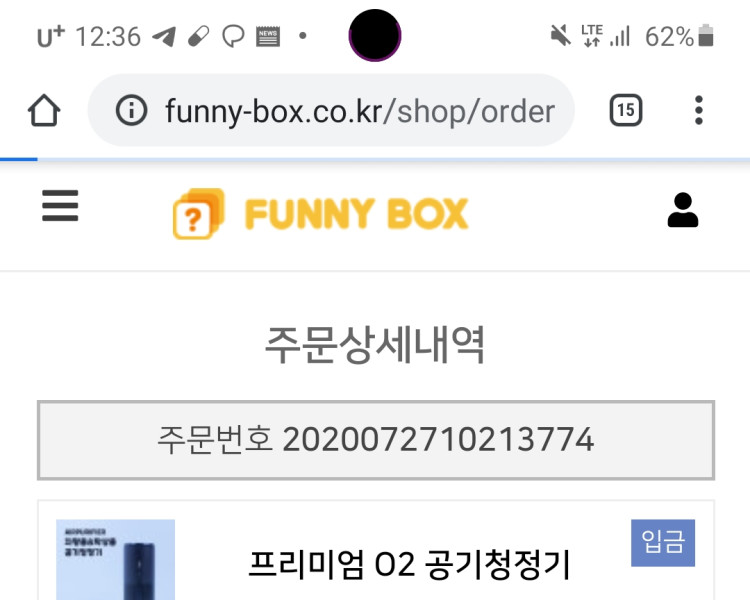Tap the funny-box.co.kr address bar
This screenshot has width=750, height=600.
coord(360,110)
